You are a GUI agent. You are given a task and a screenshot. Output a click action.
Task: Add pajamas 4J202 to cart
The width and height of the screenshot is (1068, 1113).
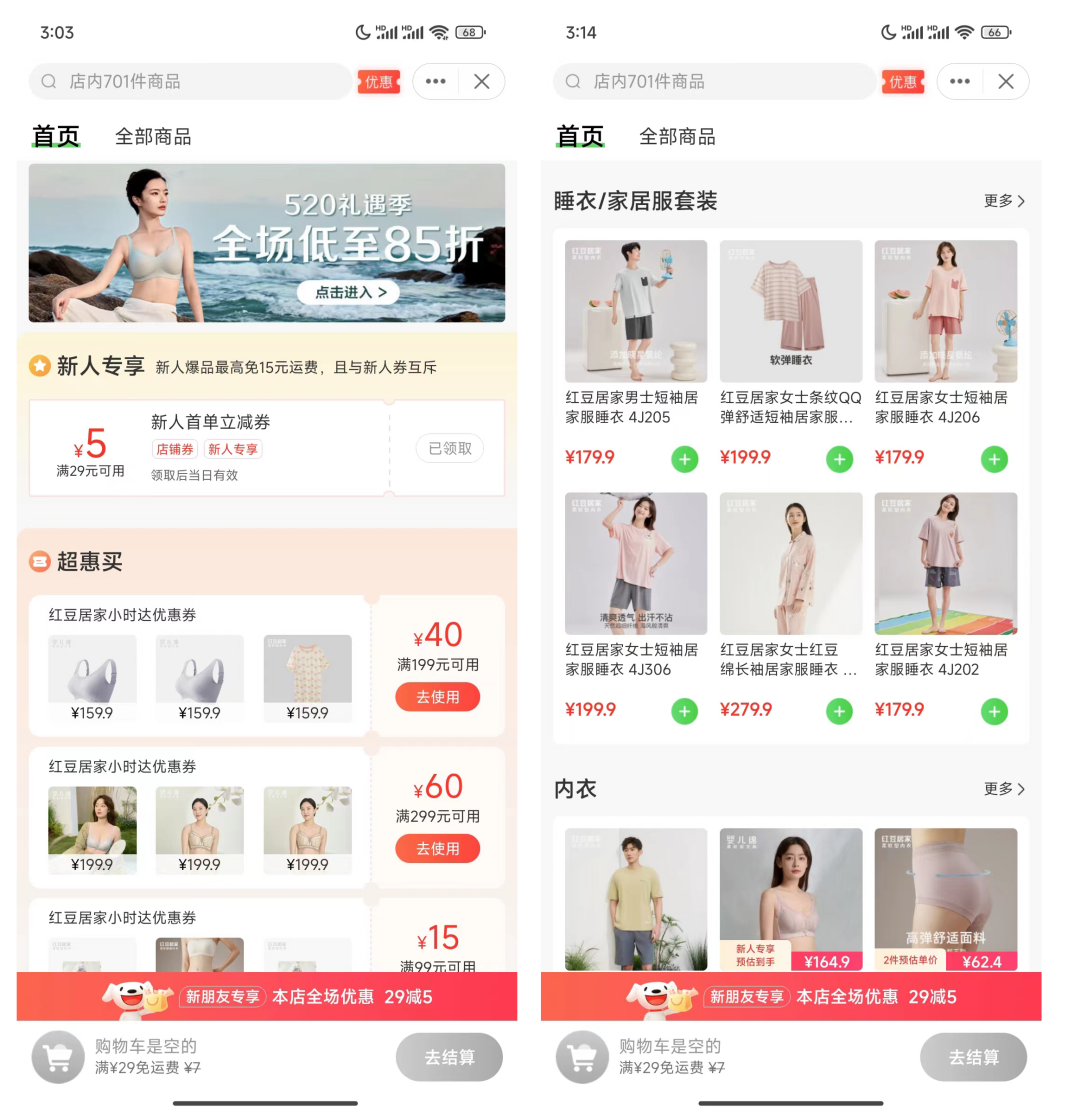(x=994, y=711)
